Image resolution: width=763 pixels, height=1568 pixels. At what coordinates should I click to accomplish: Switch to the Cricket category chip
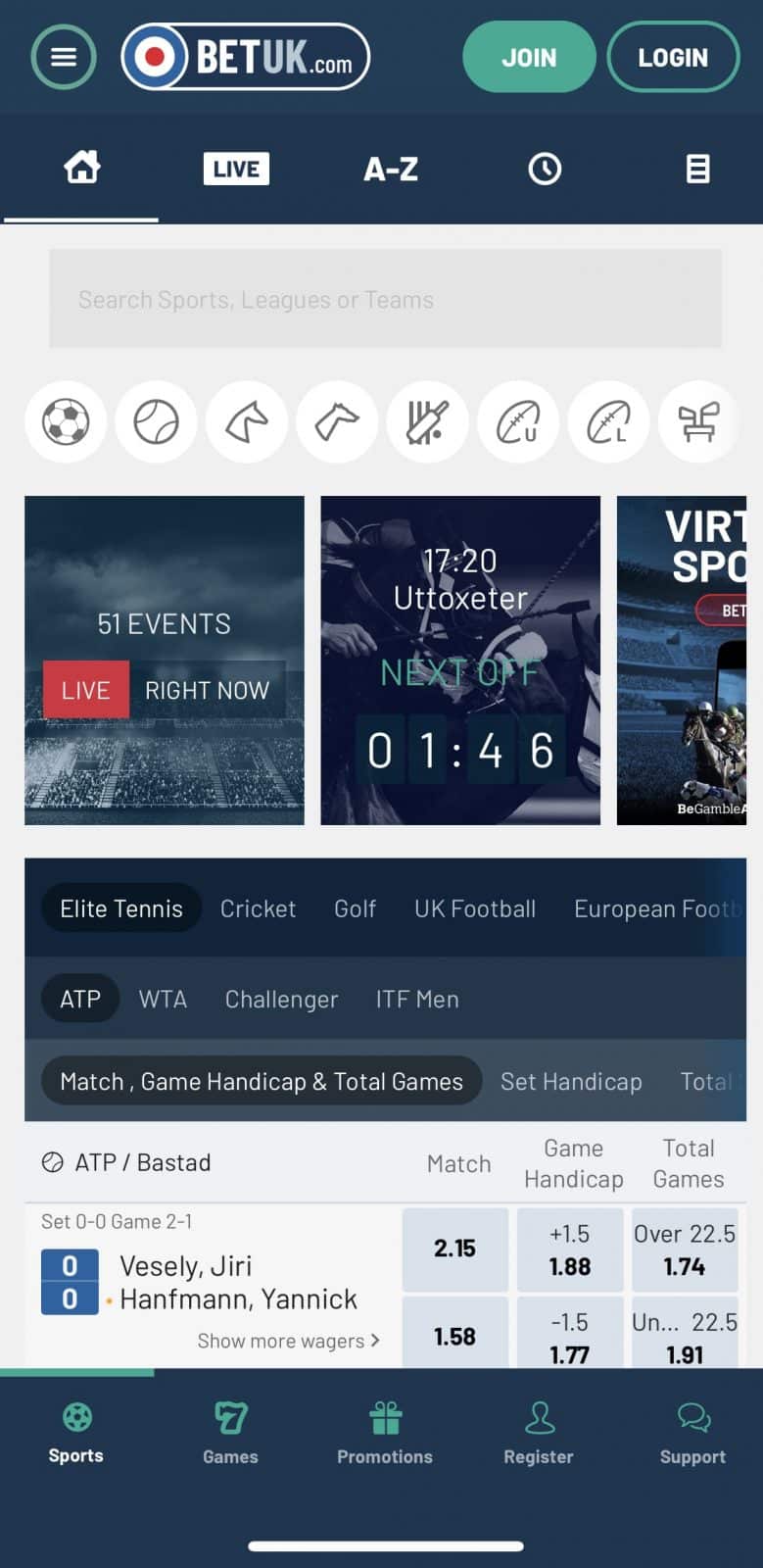click(x=258, y=908)
